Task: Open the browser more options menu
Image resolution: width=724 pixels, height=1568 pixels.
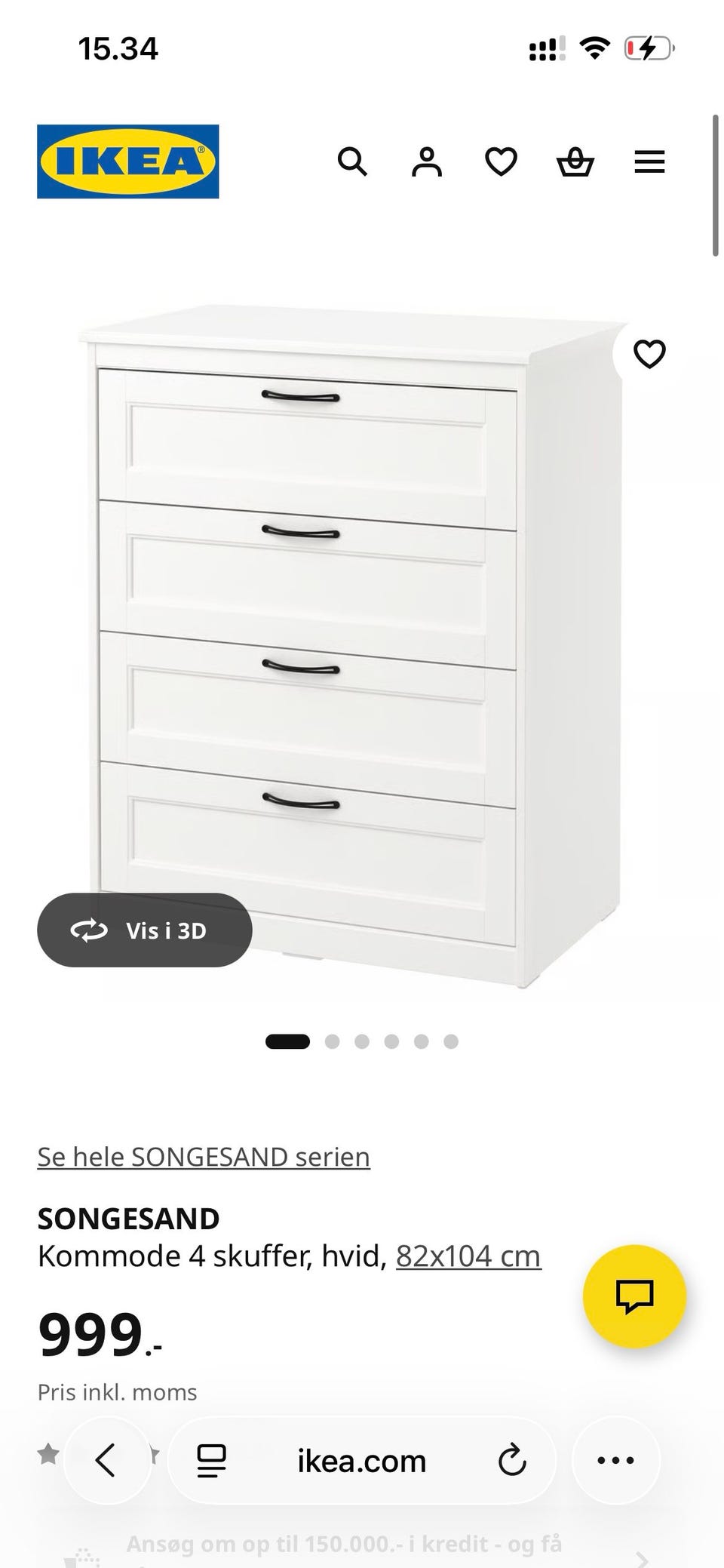Action: click(615, 1461)
